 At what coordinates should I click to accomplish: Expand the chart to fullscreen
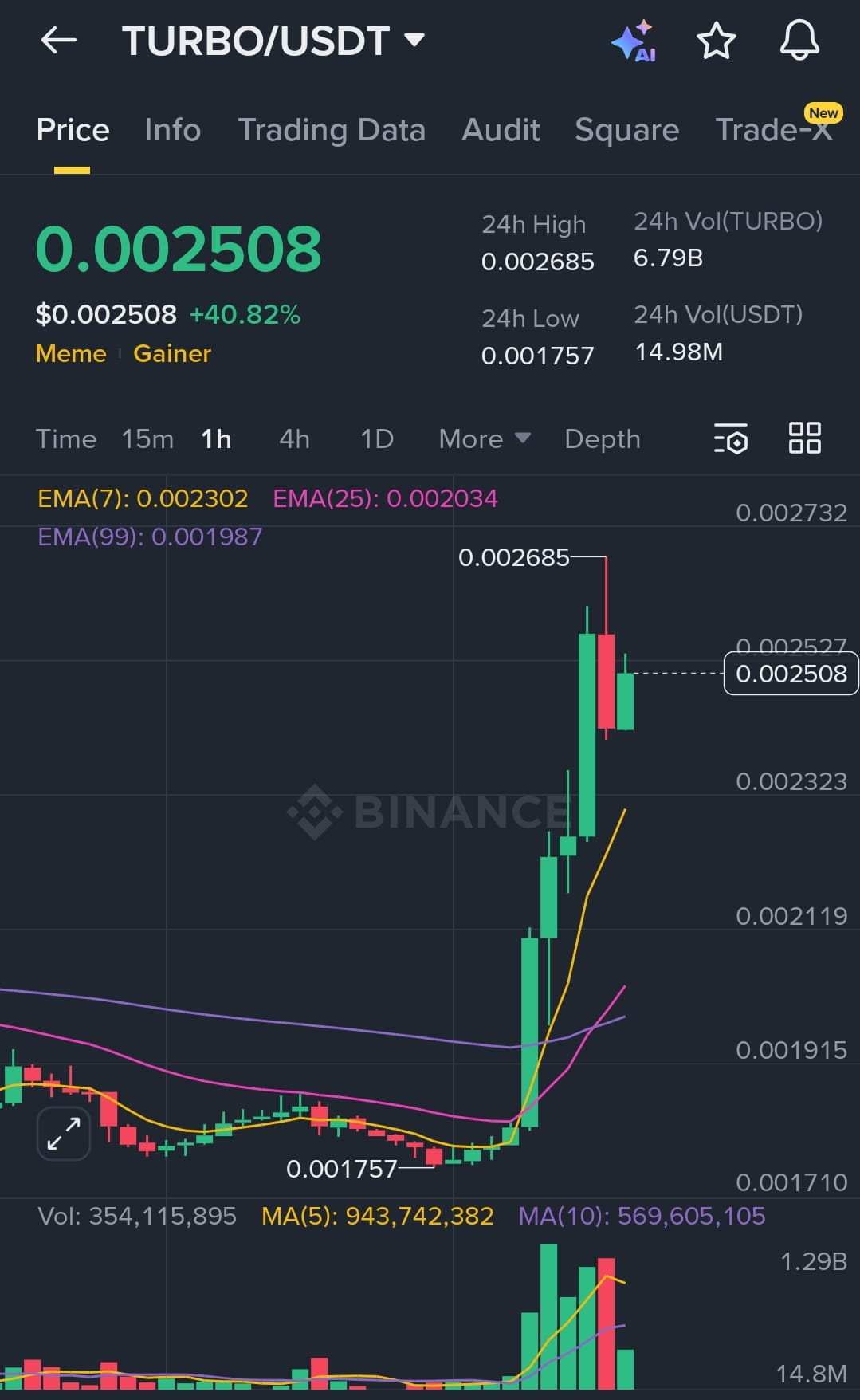[x=64, y=1134]
